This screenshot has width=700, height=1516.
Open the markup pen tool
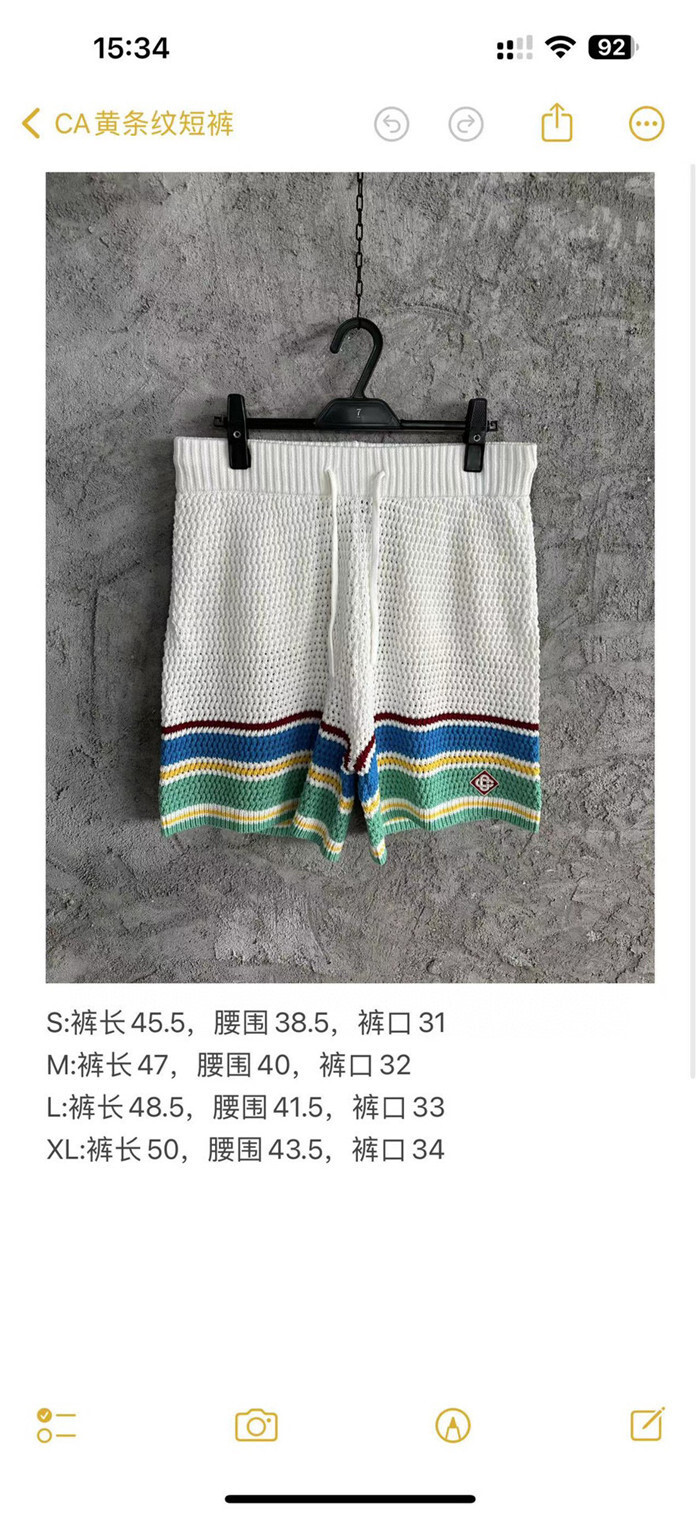coord(453,1425)
